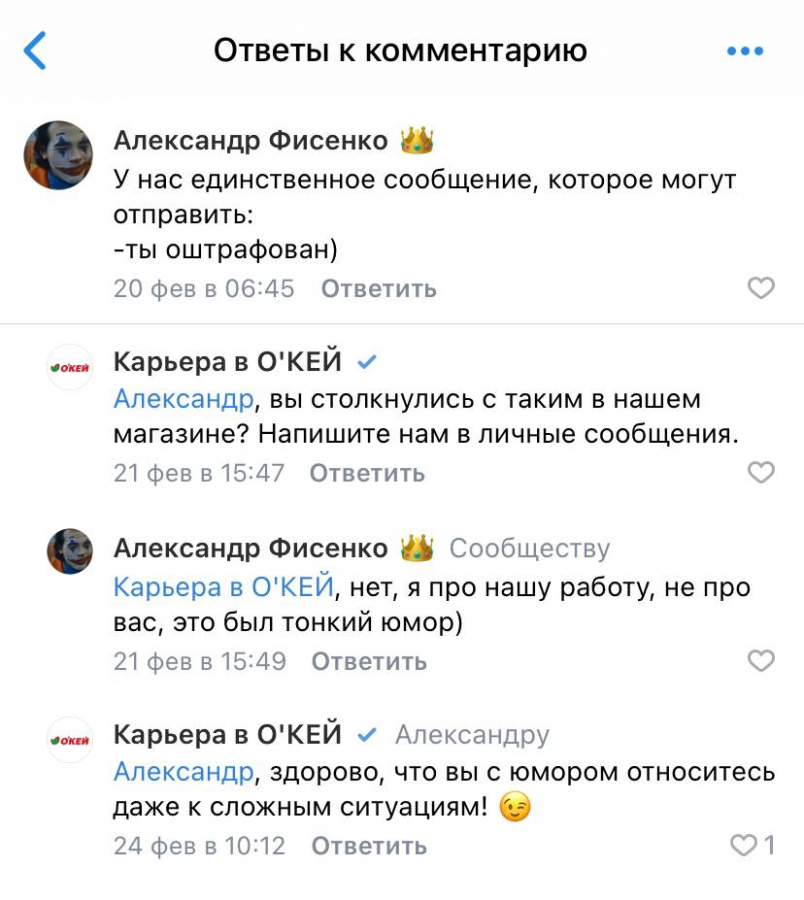Reply to the comment from 24 фев в 10:12
The height and width of the screenshot is (900, 804).
coord(369,846)
